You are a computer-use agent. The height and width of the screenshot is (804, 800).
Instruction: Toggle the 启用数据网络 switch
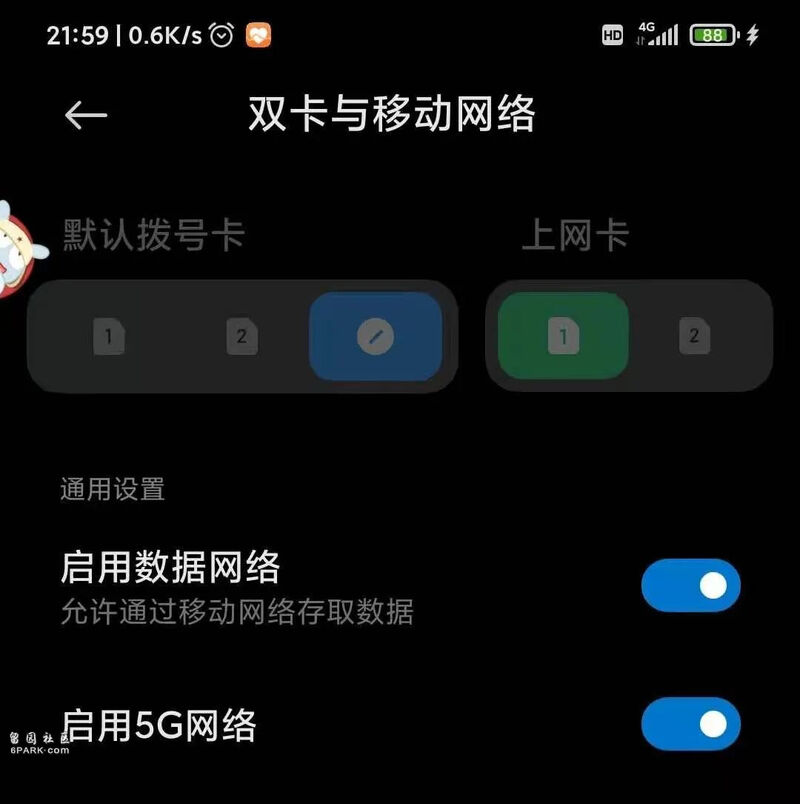[x=690, y=586]
